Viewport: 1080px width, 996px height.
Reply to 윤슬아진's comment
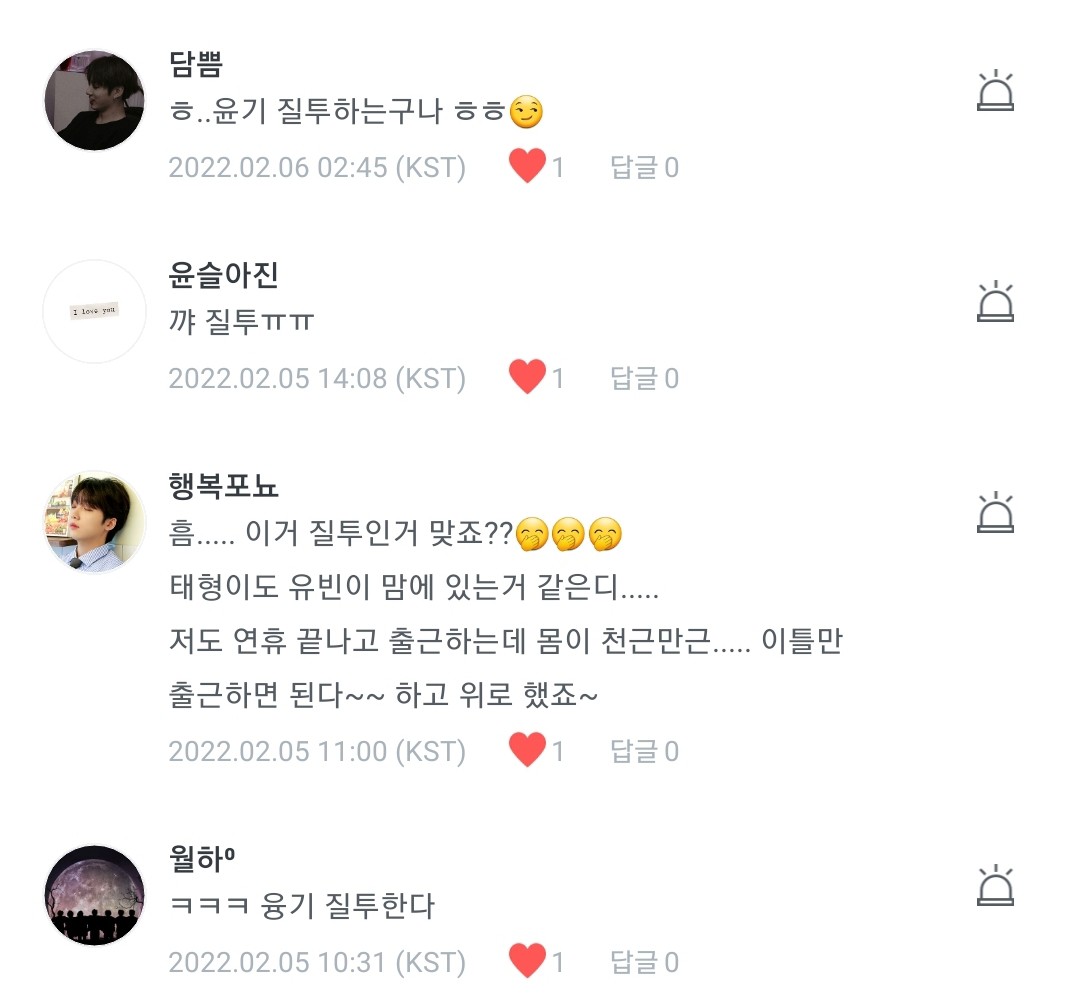644,378
